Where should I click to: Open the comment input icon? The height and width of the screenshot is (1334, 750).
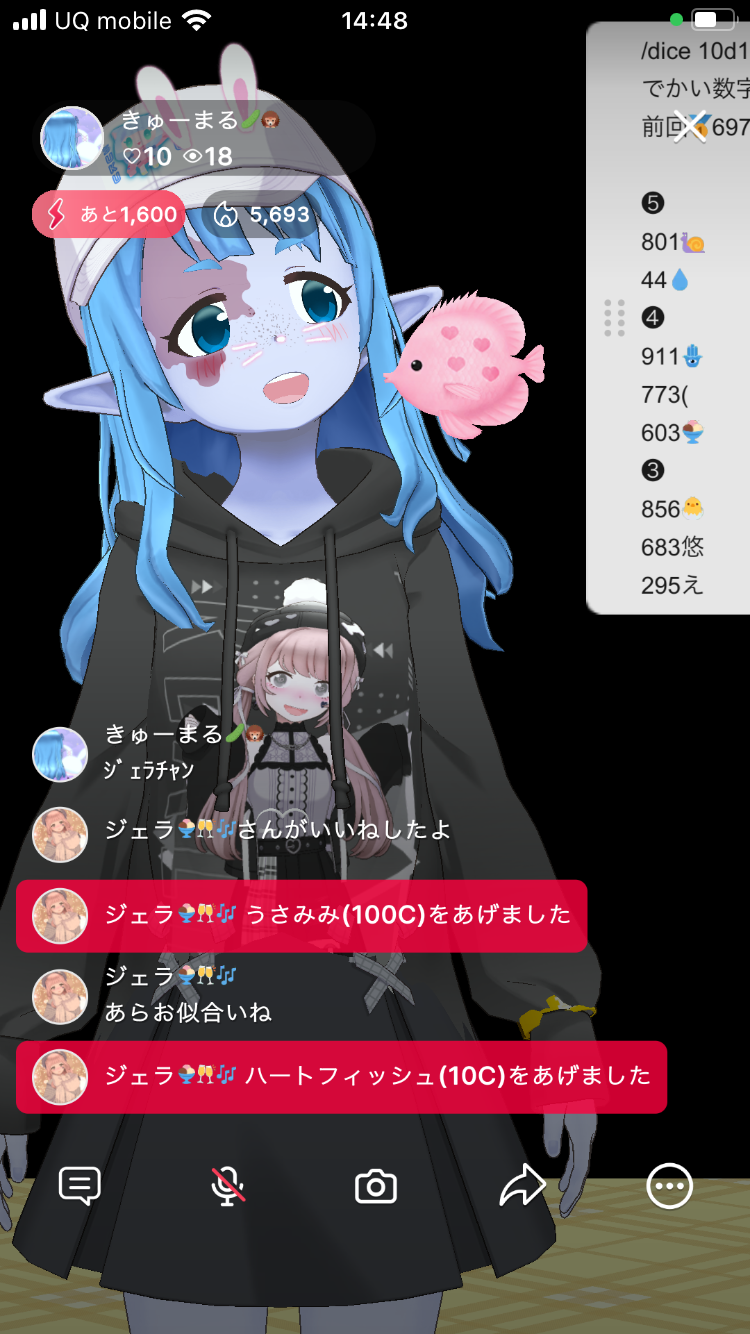click(80, 1186)
